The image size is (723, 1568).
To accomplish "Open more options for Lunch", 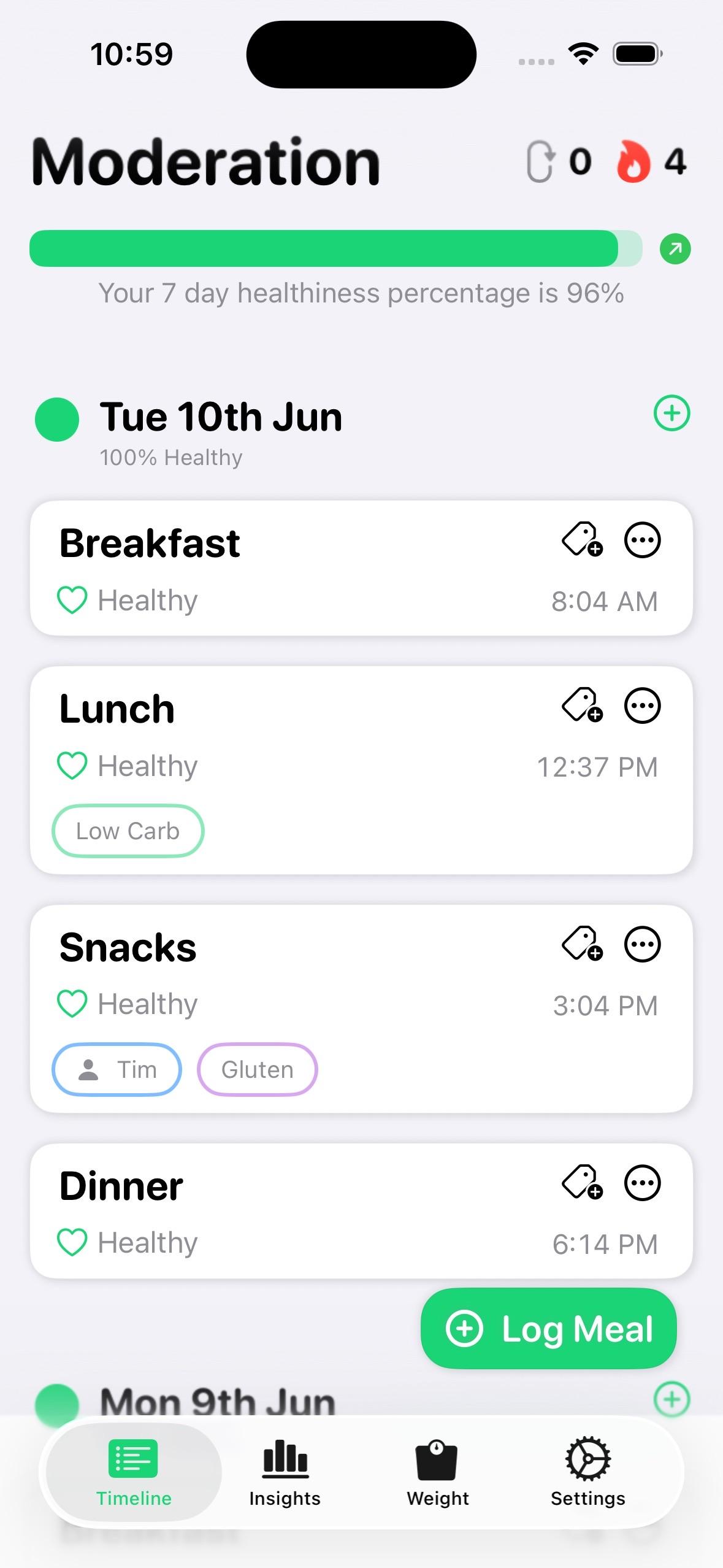I will tap(642, 705).
